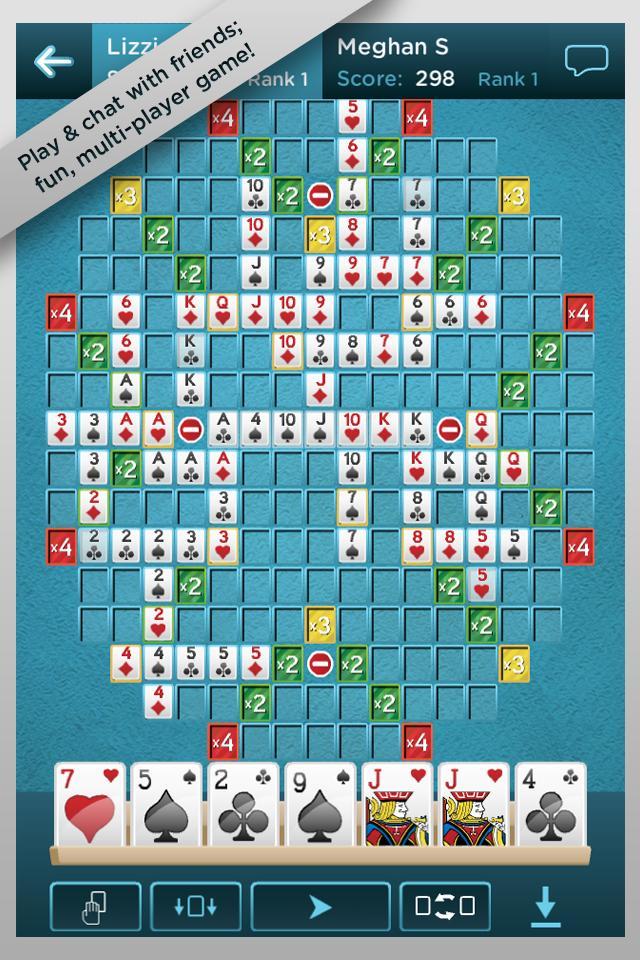Select the 5 of spades card
The image size is (640, 960).
pos(166,808)
